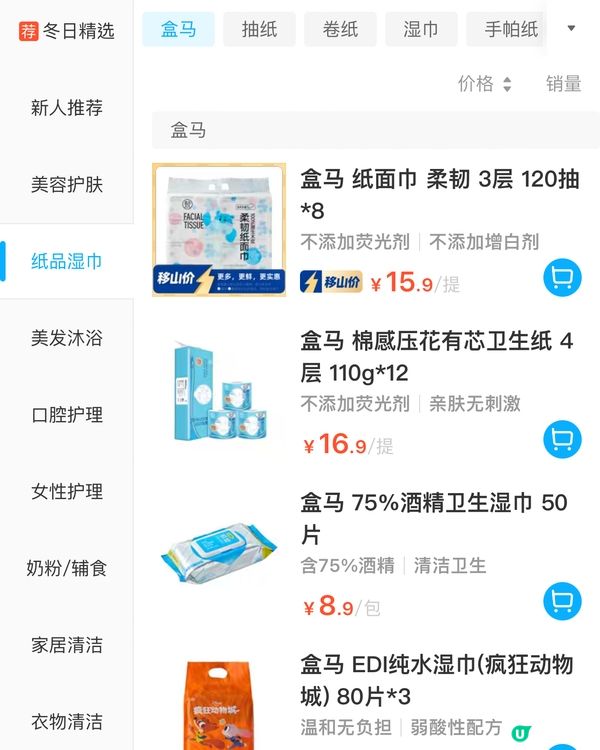Viewport: 600px width, 750px height.
Task: Add 棉感压花有芯卫生纸 to cart
Action: click(562, 439)
